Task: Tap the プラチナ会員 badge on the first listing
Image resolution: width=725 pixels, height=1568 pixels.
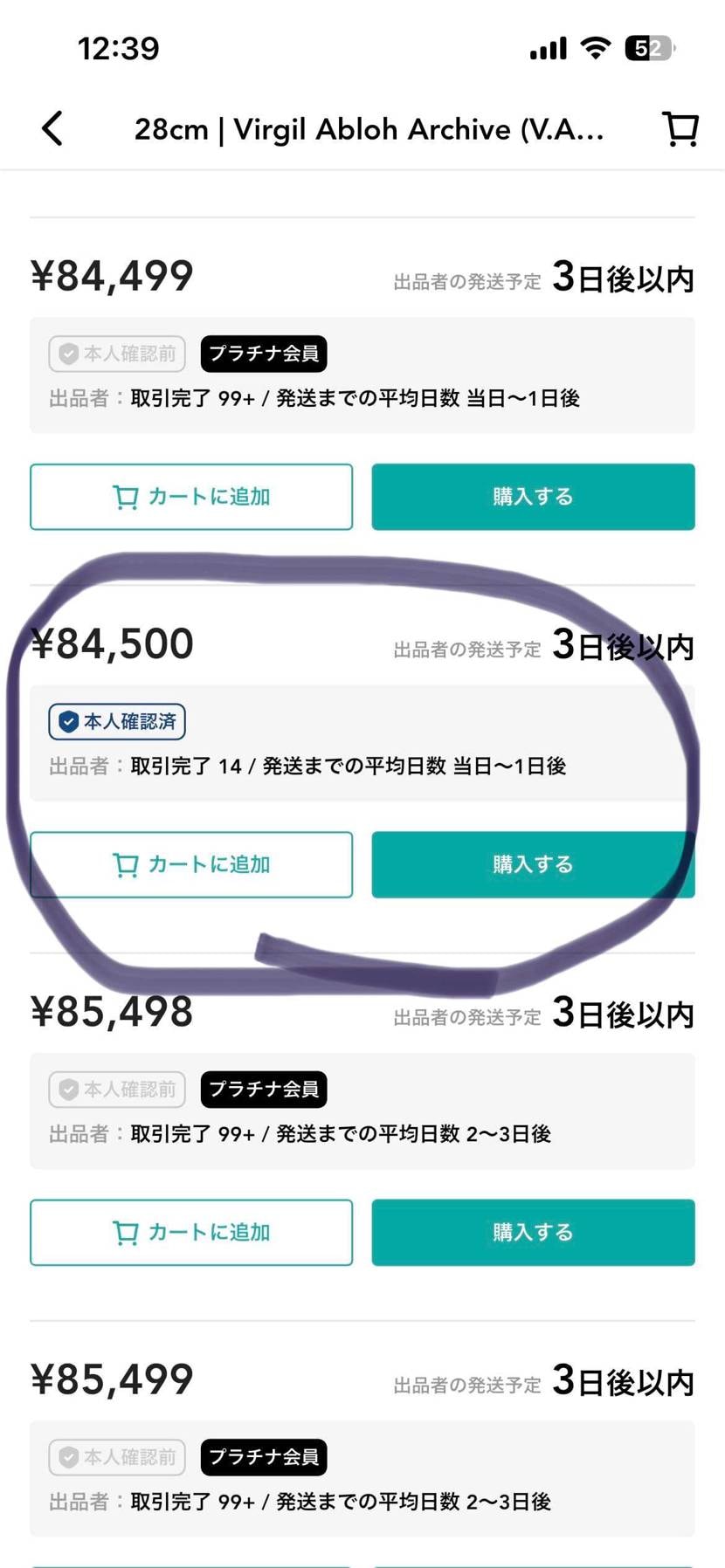Action: coord(263,354)
